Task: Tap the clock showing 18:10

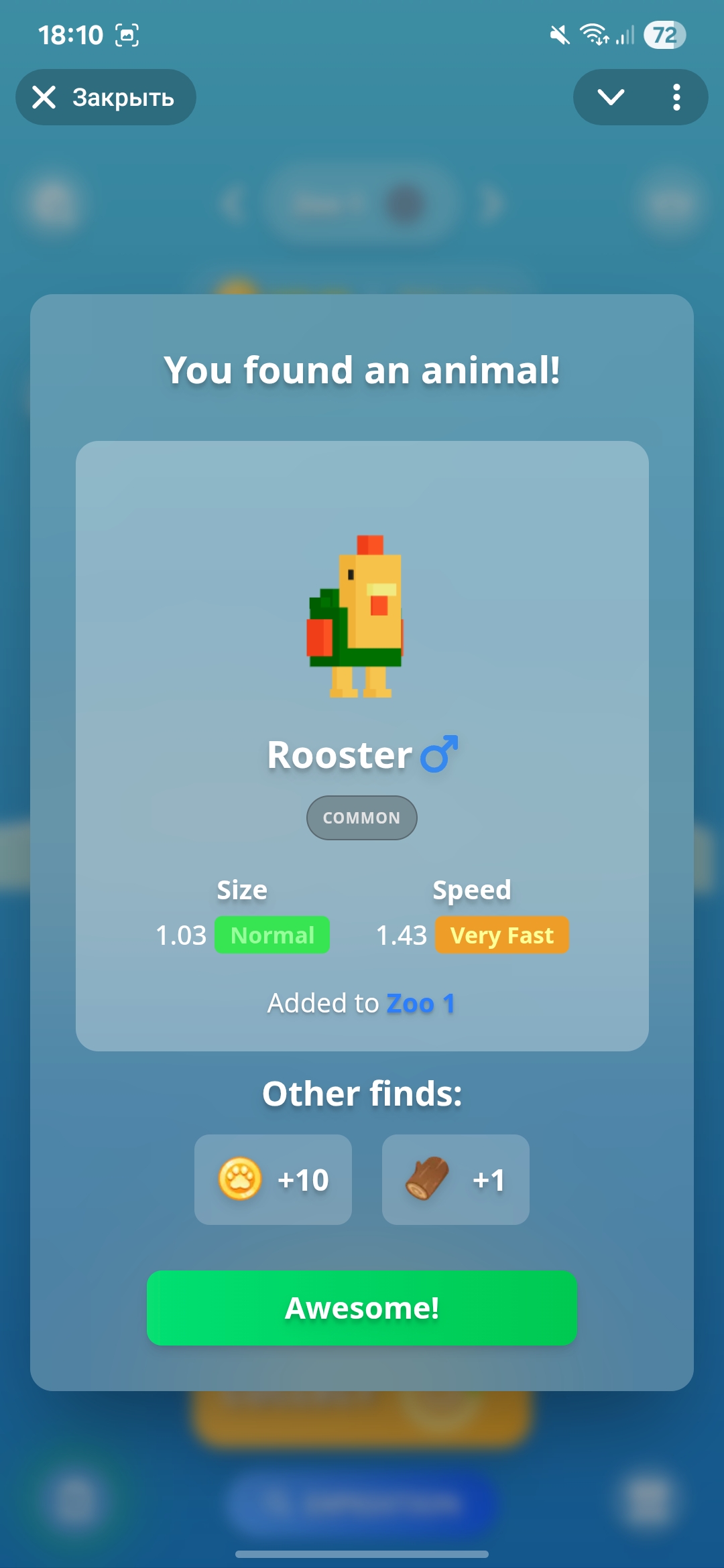Action: tap(72, 34)
